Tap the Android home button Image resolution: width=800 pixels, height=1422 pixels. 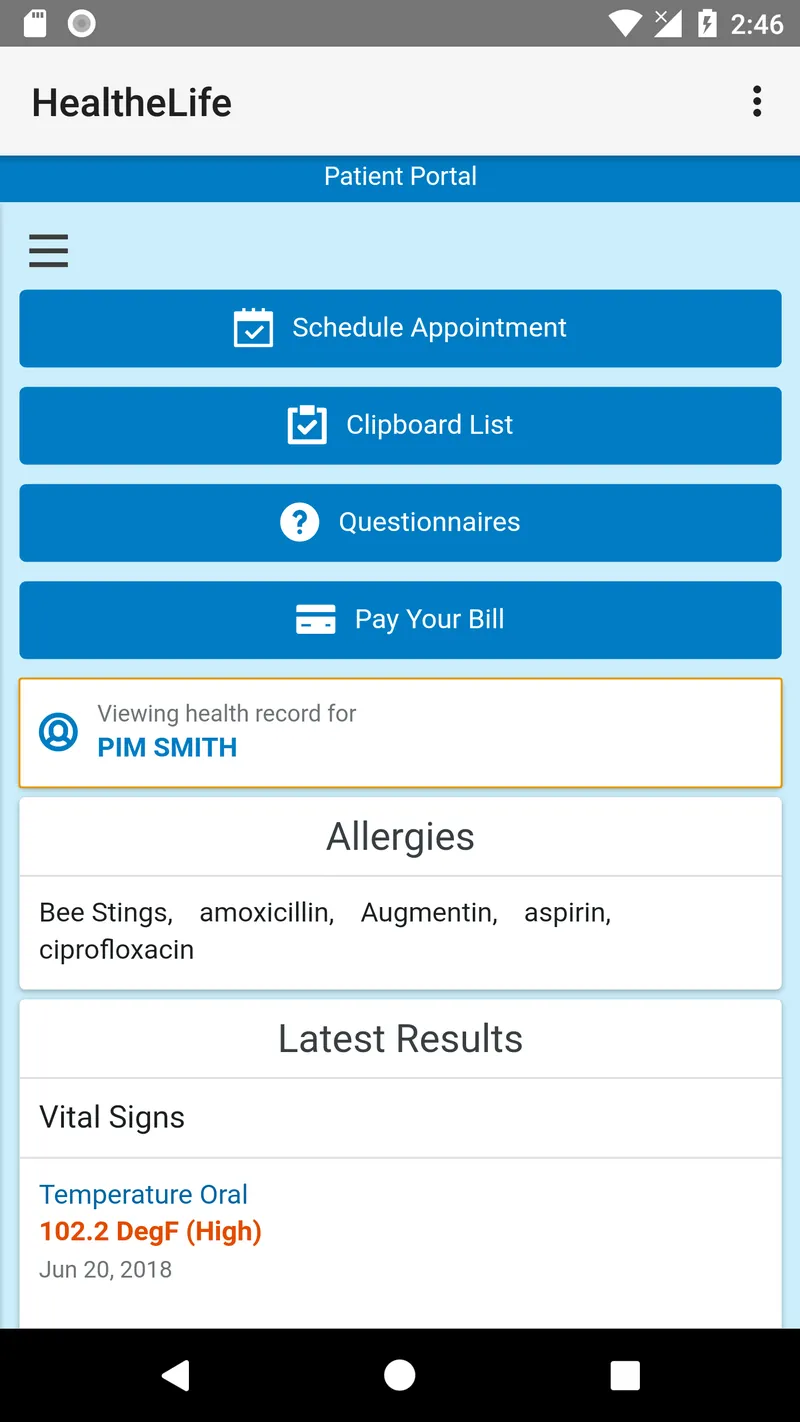(400, 1374)
